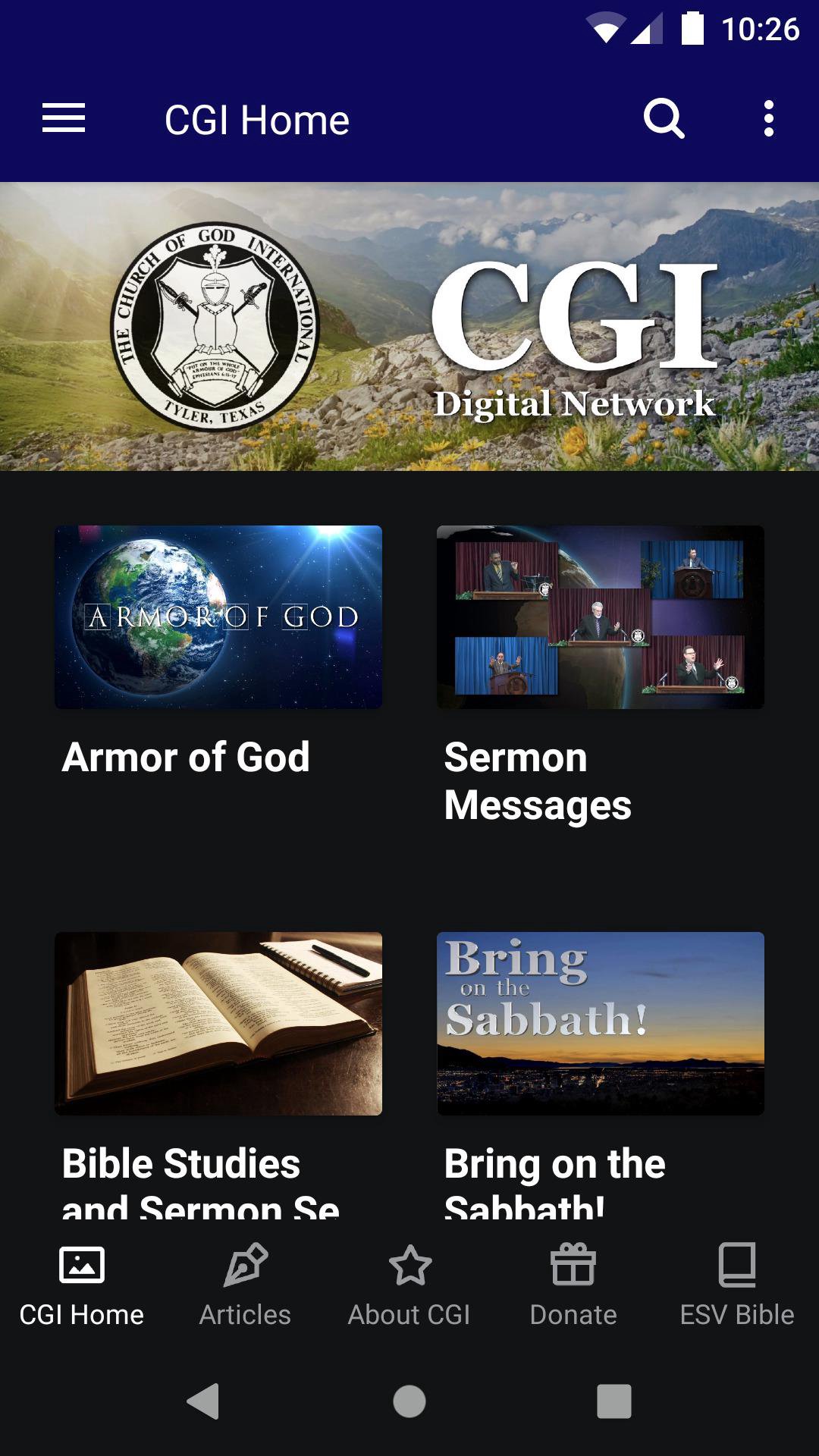Select the Articles pen icon
The width and height of the screenshot is (819, 1456).
pos(244,1265)
